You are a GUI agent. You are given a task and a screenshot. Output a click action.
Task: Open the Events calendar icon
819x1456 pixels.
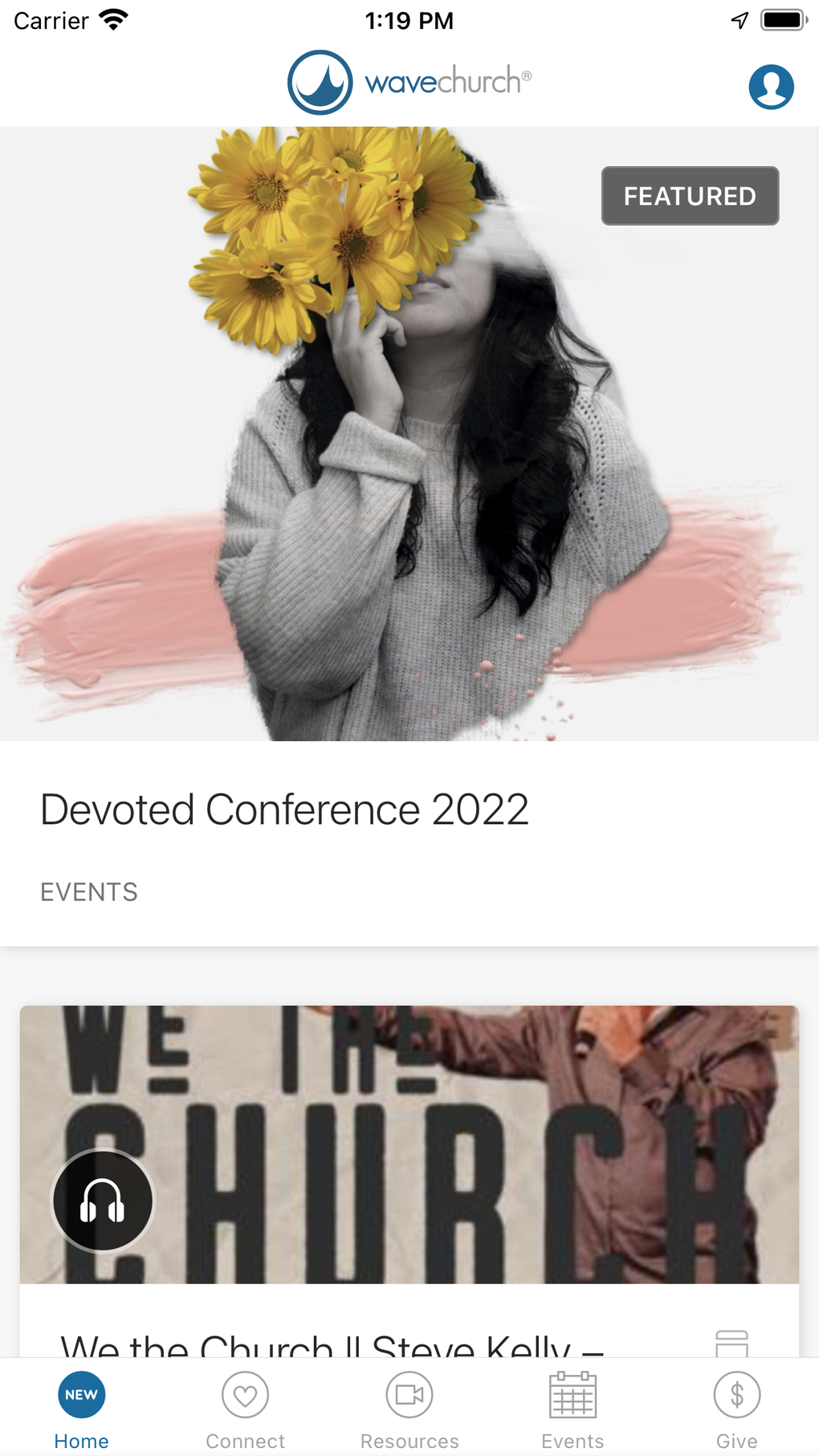pos(572,1395)
